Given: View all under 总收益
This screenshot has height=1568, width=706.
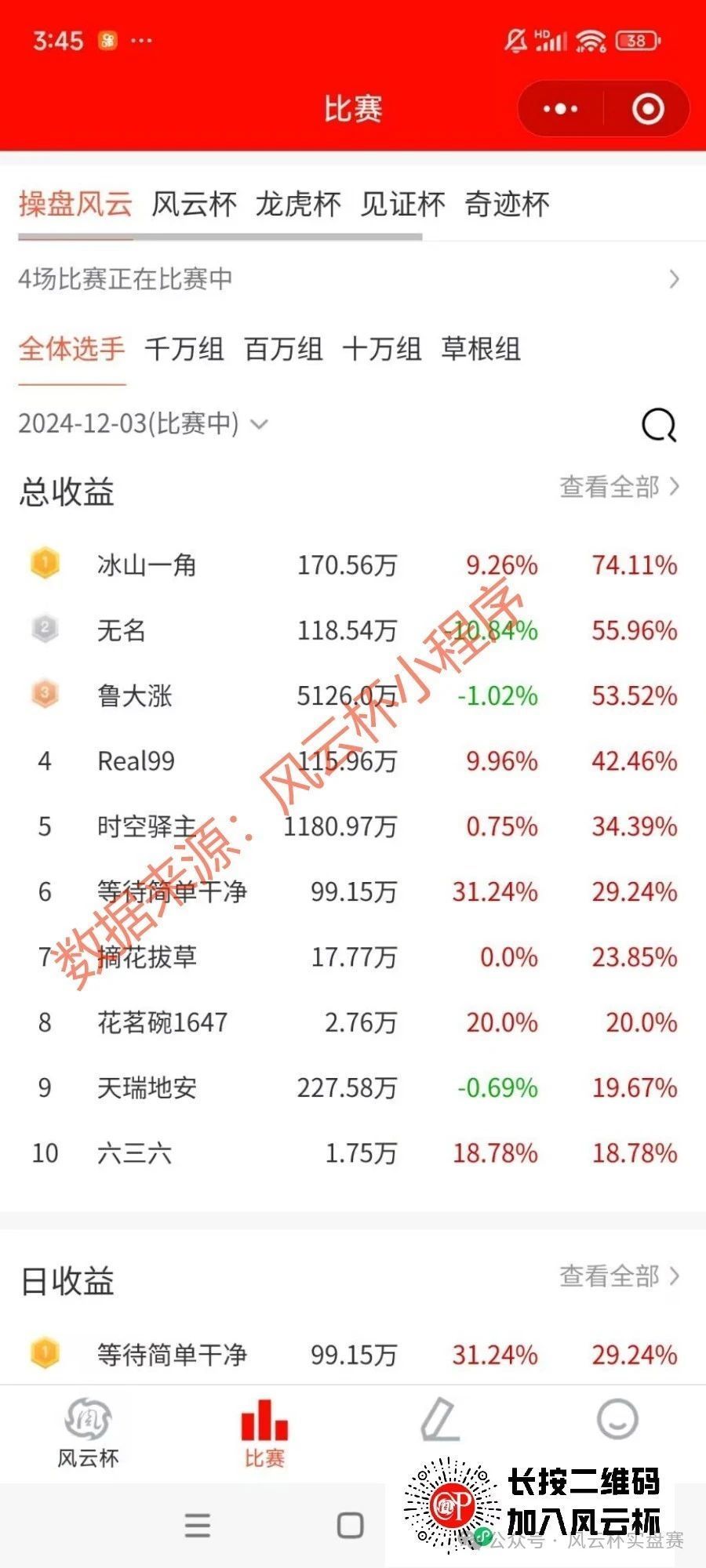Looking at the screenshot, I should click(620, 487).
